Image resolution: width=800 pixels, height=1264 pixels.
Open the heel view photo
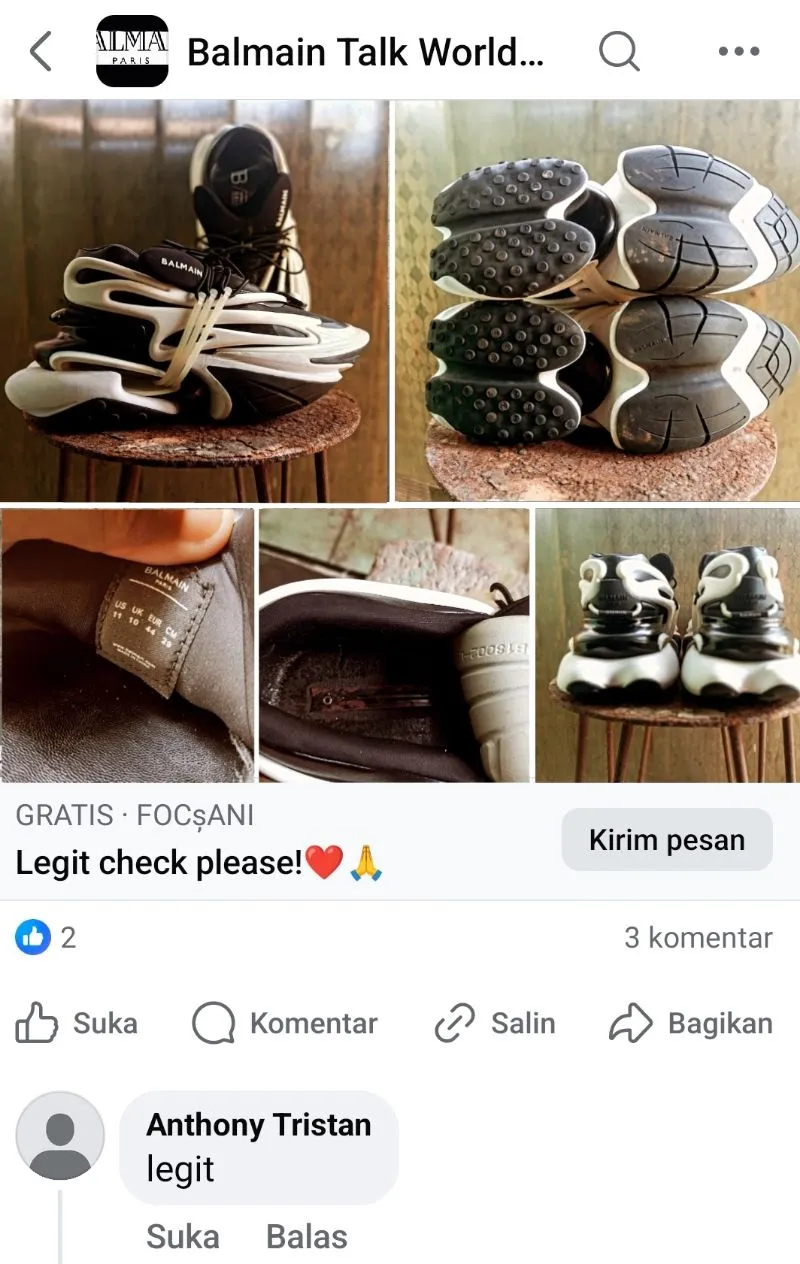(x=667, y=645)
